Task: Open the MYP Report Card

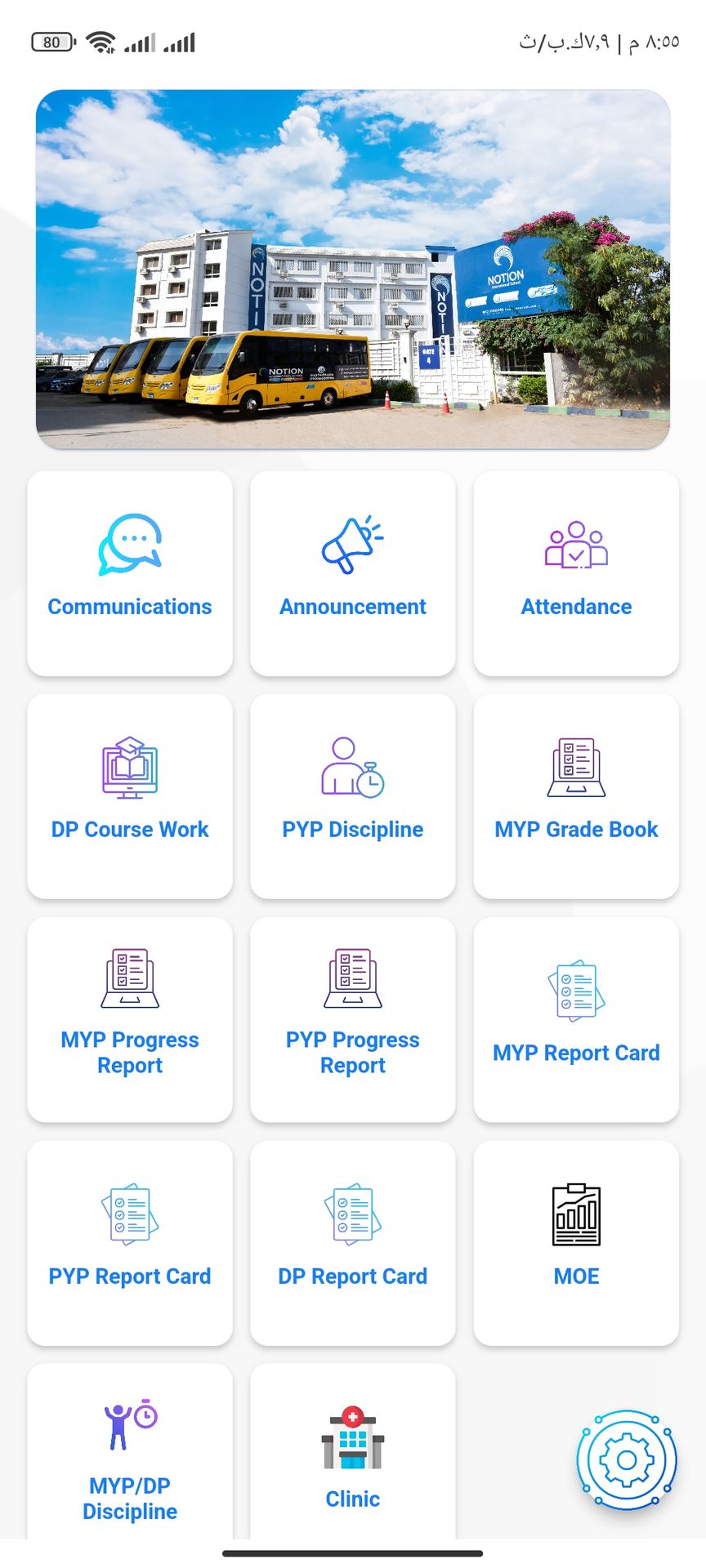Action: pyautogui.click(x=576, y=1019)
